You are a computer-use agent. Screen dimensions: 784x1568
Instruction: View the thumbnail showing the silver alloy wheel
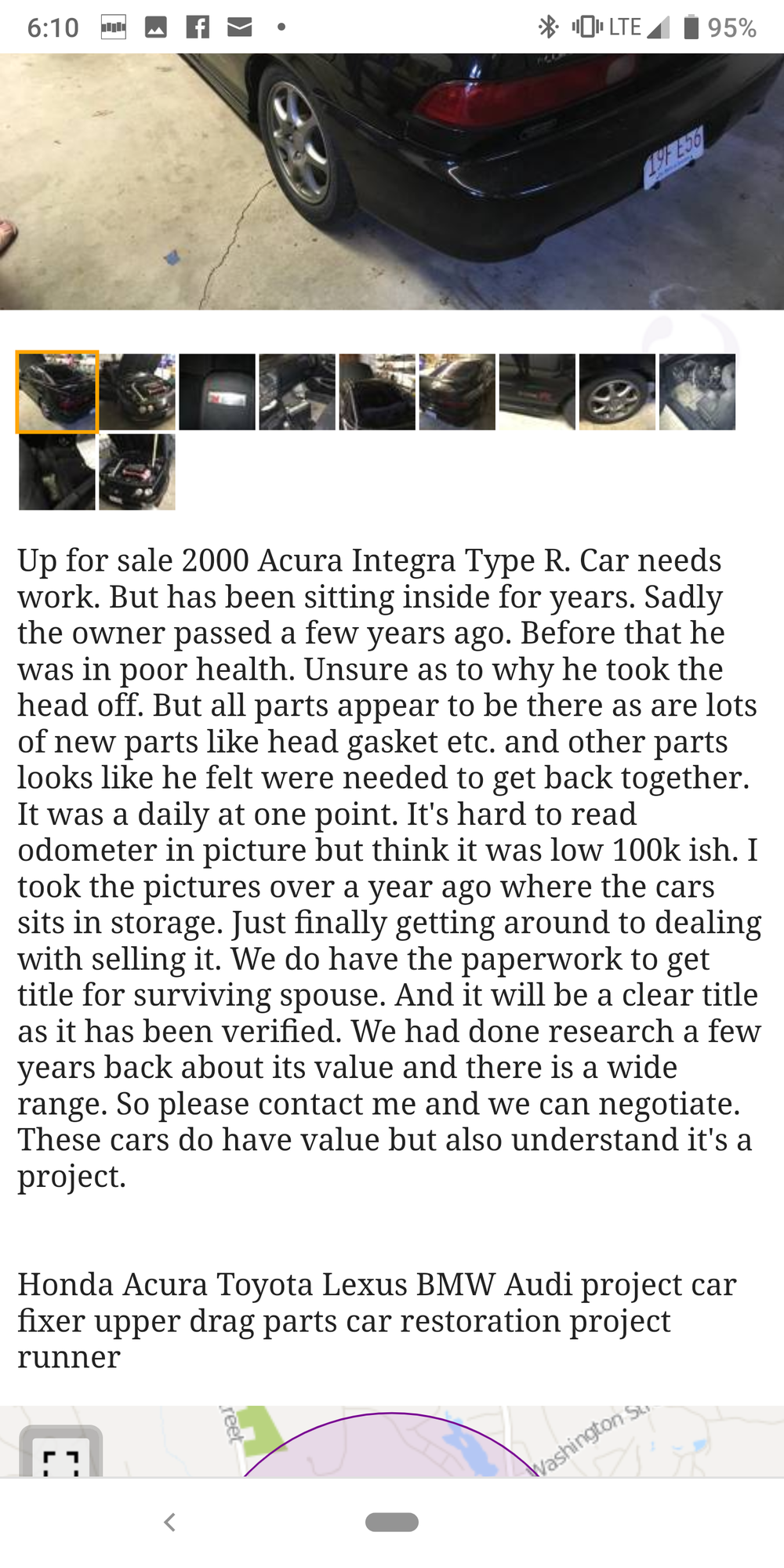(617, 392)
